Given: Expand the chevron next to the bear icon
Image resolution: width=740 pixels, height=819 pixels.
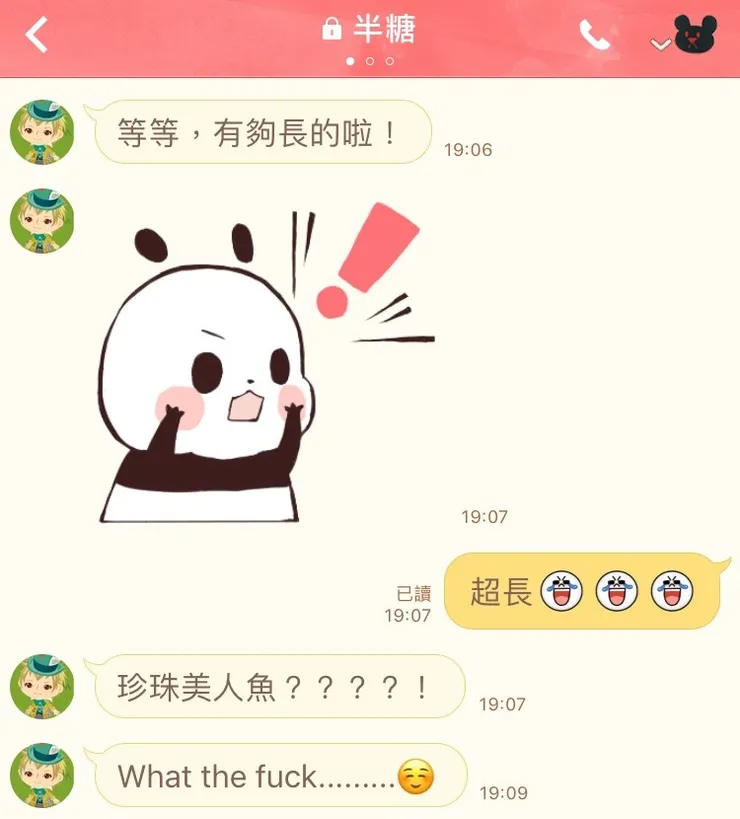Looking at the screenshot, I should coord(659,44).
